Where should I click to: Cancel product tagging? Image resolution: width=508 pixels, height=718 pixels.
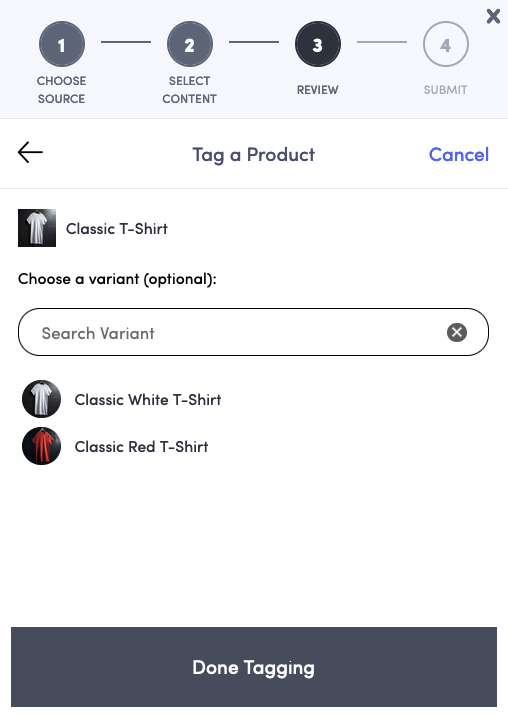click(459, 155)
